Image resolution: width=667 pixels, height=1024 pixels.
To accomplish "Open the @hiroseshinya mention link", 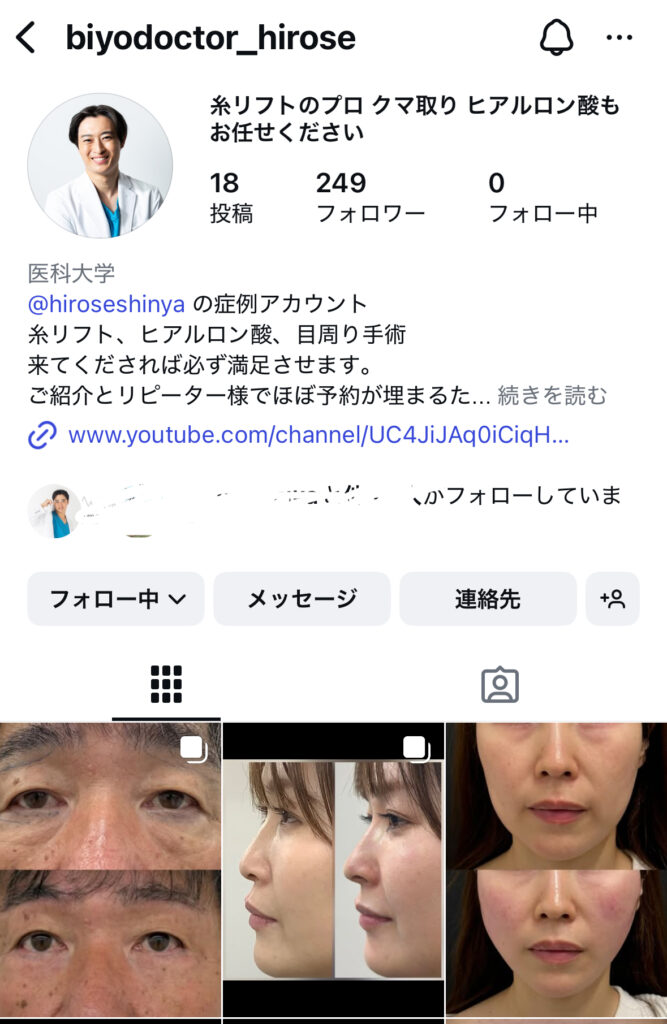I will [x=106, y=304].
